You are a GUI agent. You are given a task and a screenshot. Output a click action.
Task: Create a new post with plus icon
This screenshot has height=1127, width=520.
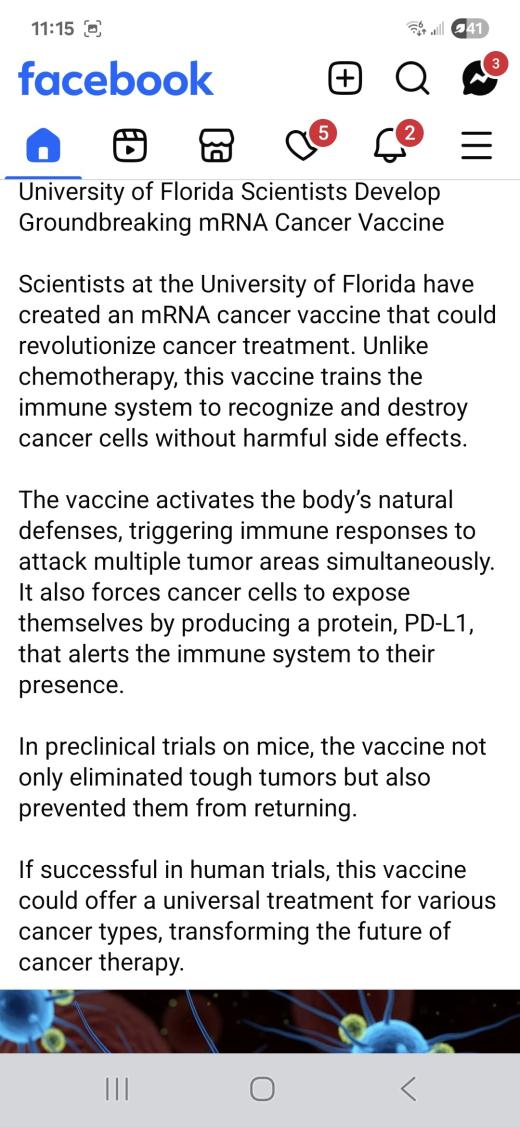click(x=345, y=79)
